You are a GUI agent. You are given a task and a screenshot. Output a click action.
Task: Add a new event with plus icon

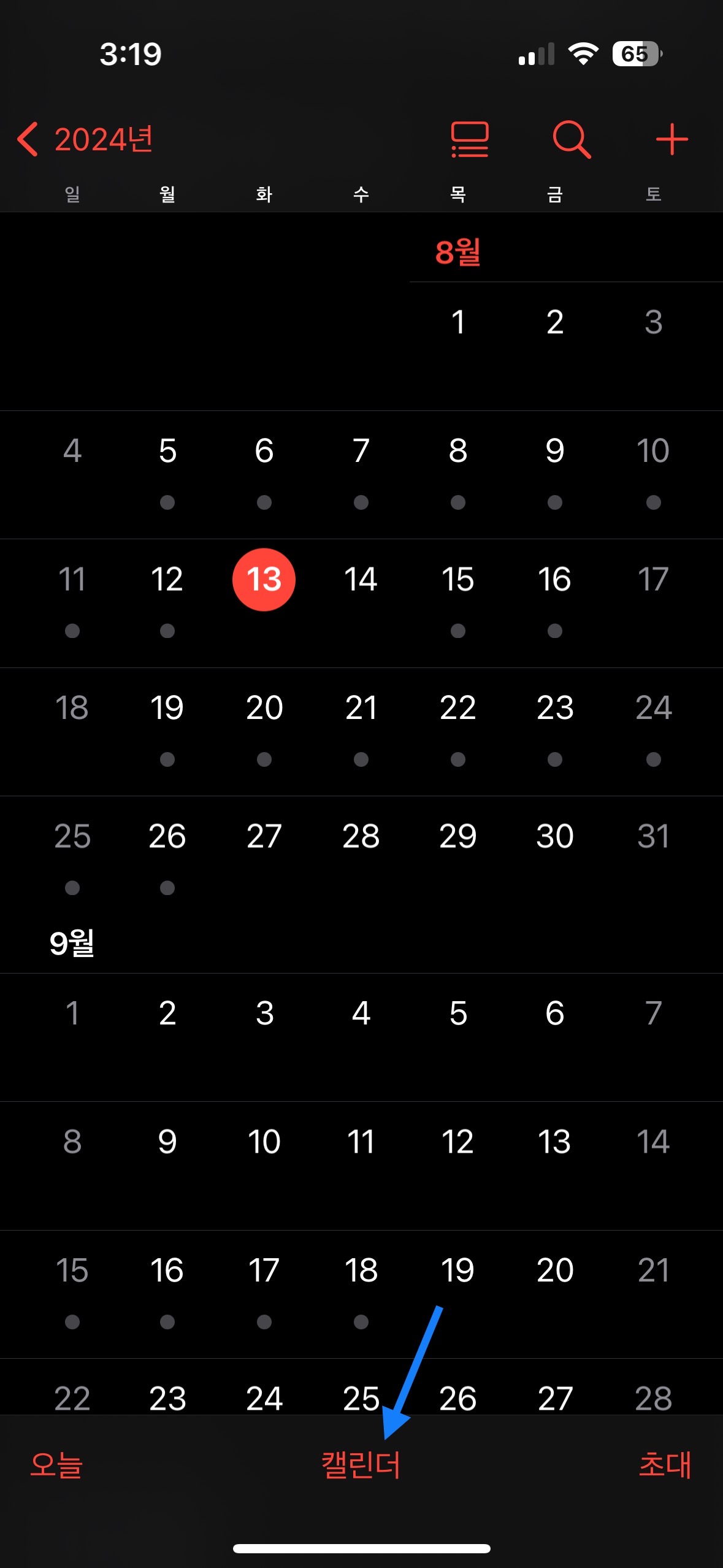tap(671, 139)
